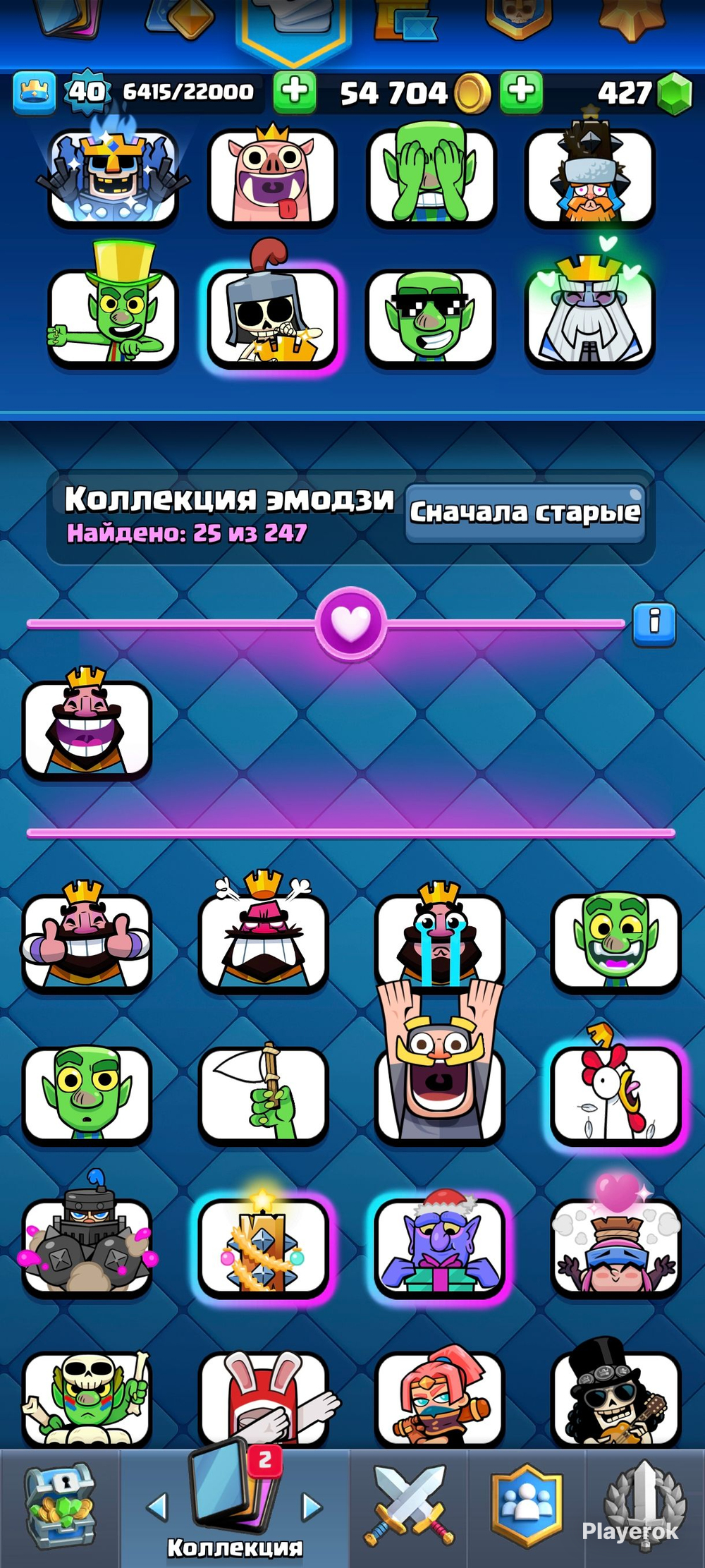This screenshot has height=1568, width=705.
Task: Choose the skeleton with helmet emoji
Action: (272, 319)
